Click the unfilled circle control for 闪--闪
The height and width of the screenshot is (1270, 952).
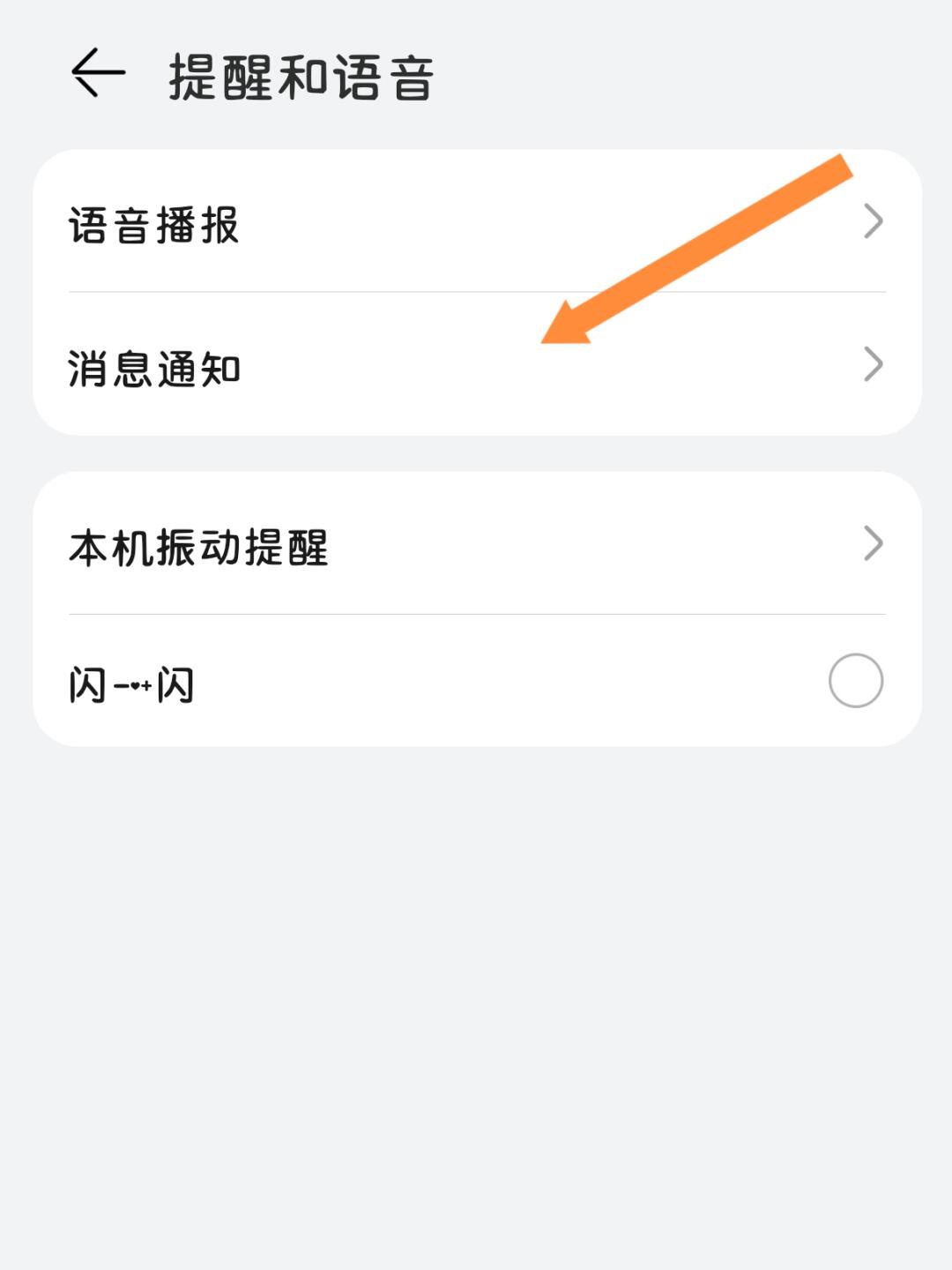pyautogui.click(x=856, y=679)
